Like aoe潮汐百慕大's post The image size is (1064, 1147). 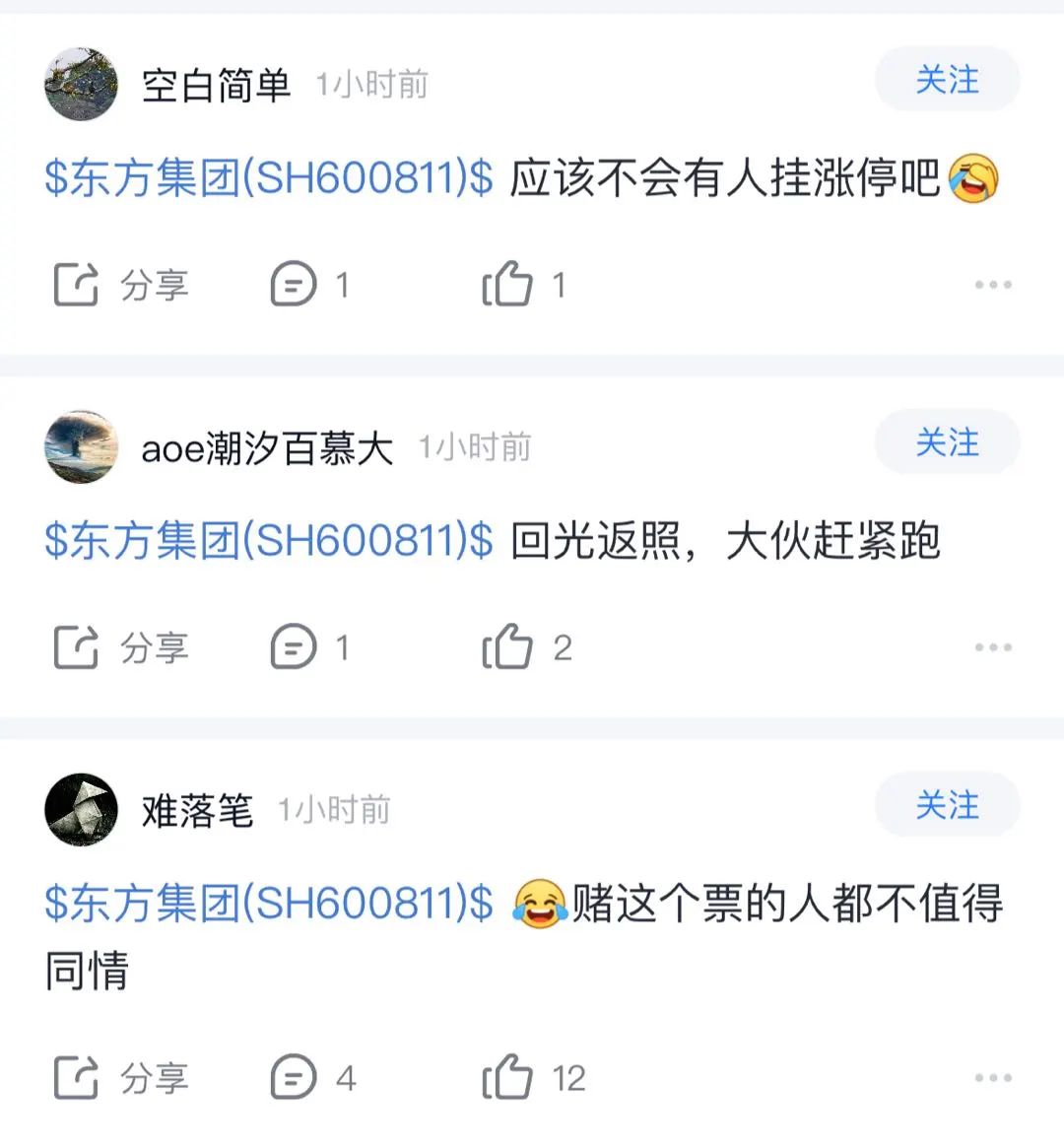click(x=525, y=648)
